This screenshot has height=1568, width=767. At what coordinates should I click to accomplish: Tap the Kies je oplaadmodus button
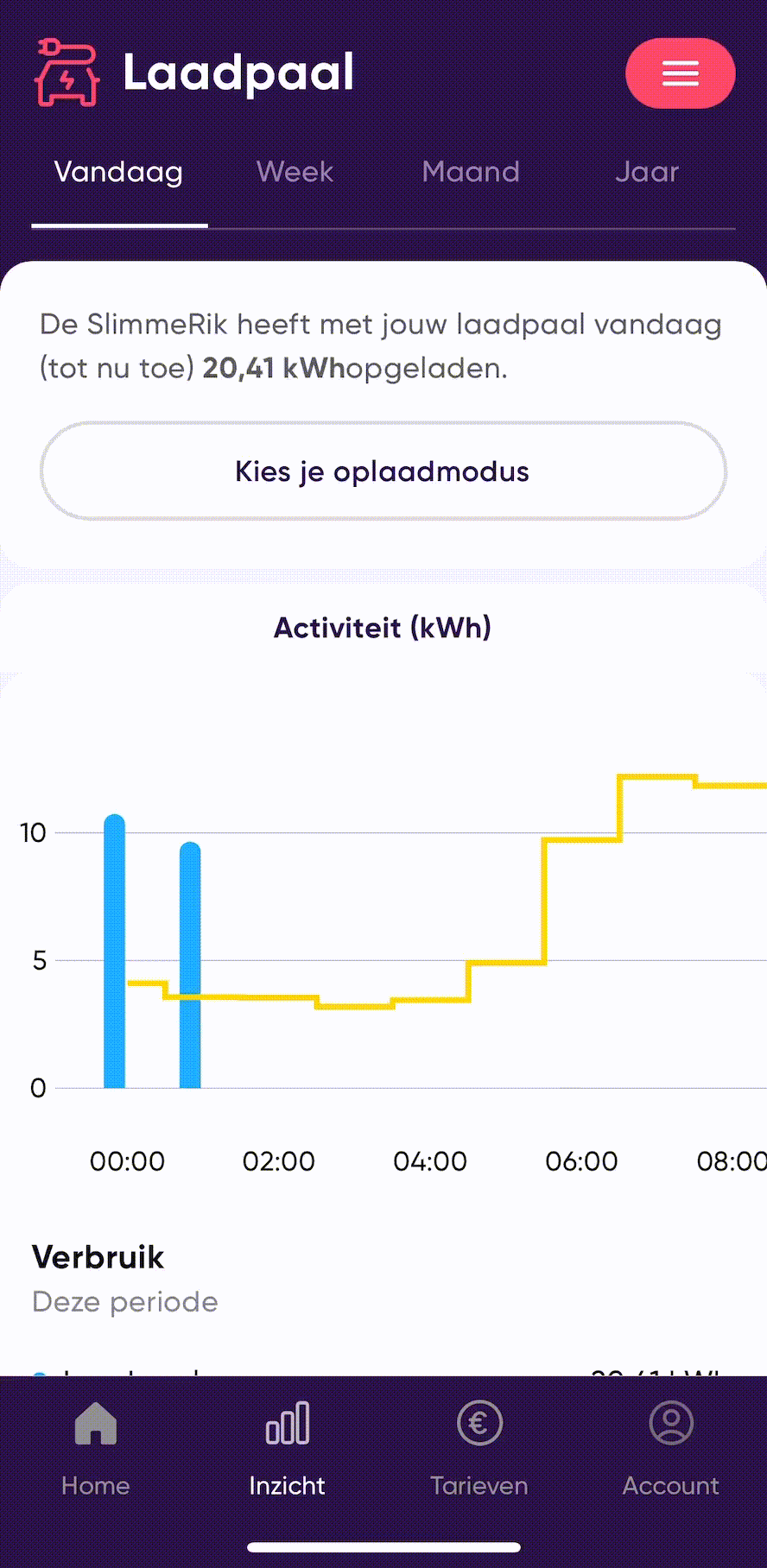383,471
